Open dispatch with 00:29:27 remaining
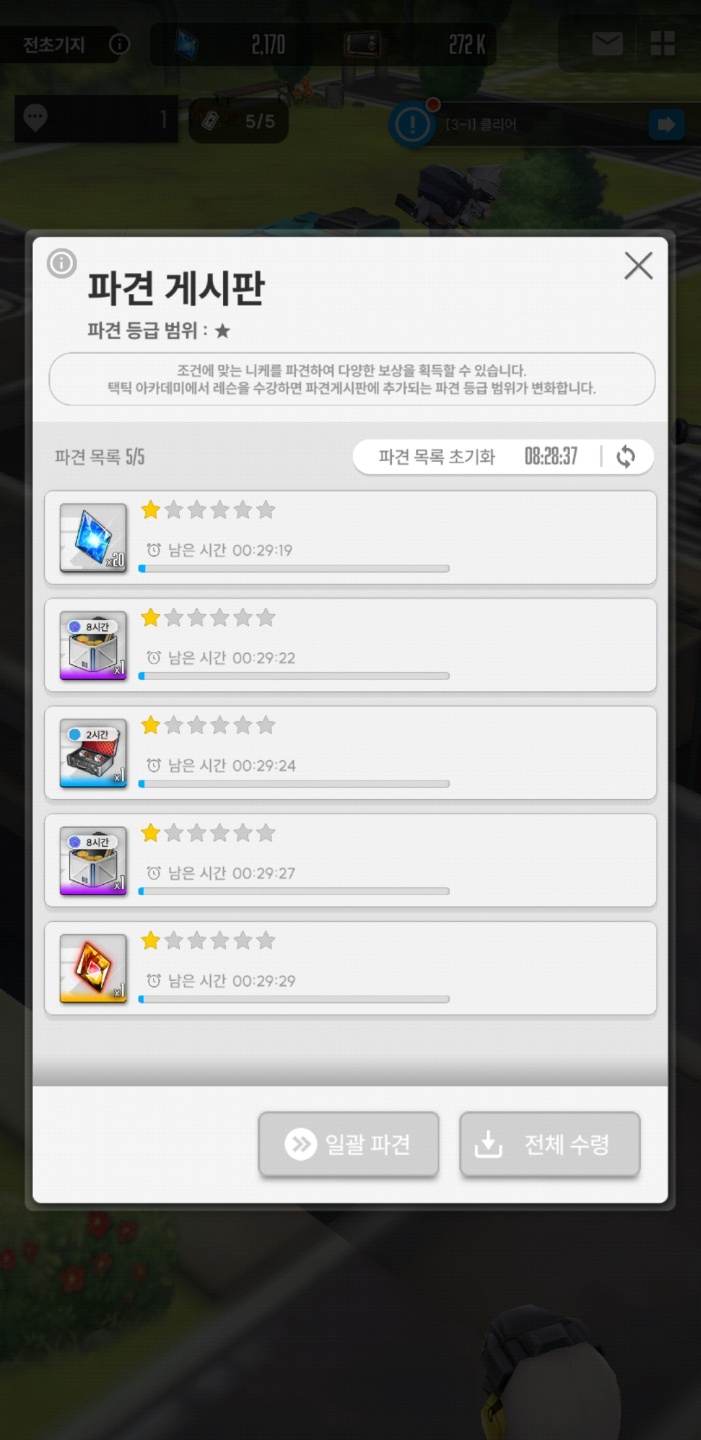 pyautogui.click(x=350, y=861)
